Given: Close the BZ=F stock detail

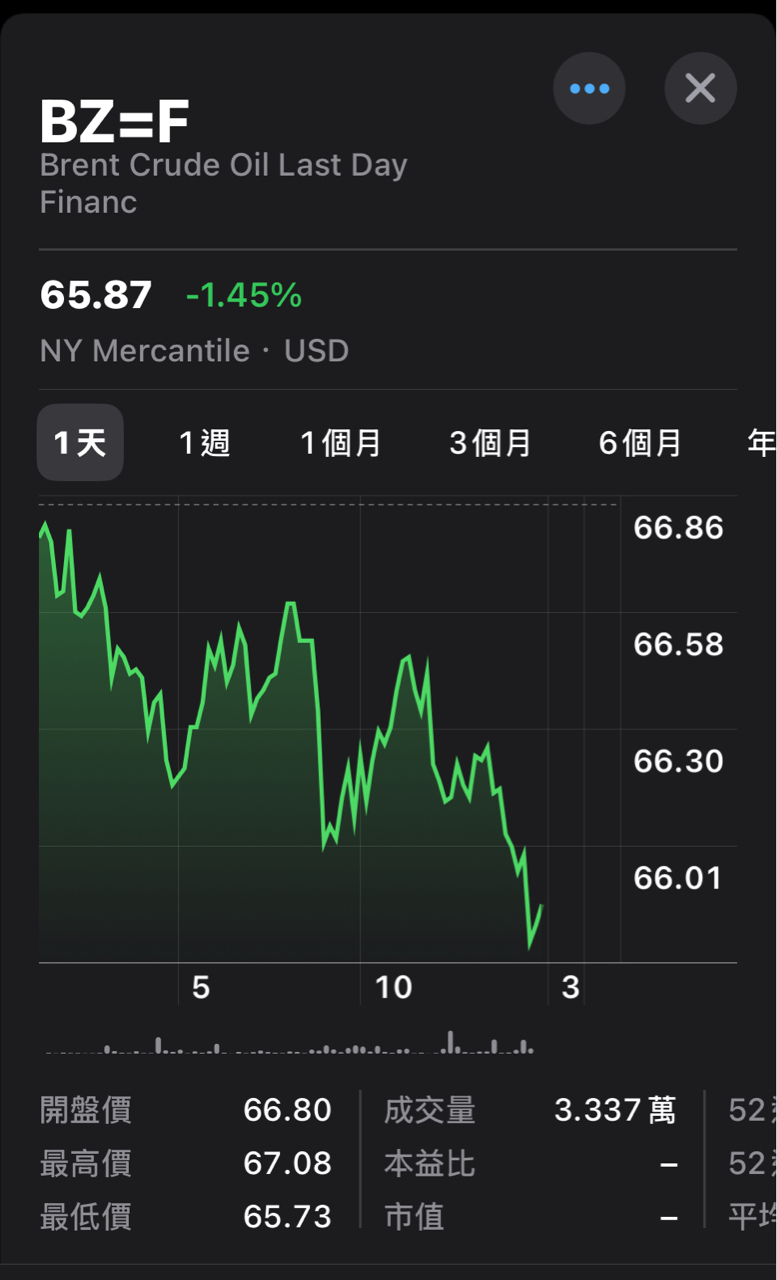Looking at the screenshot, I should [700, 89].
